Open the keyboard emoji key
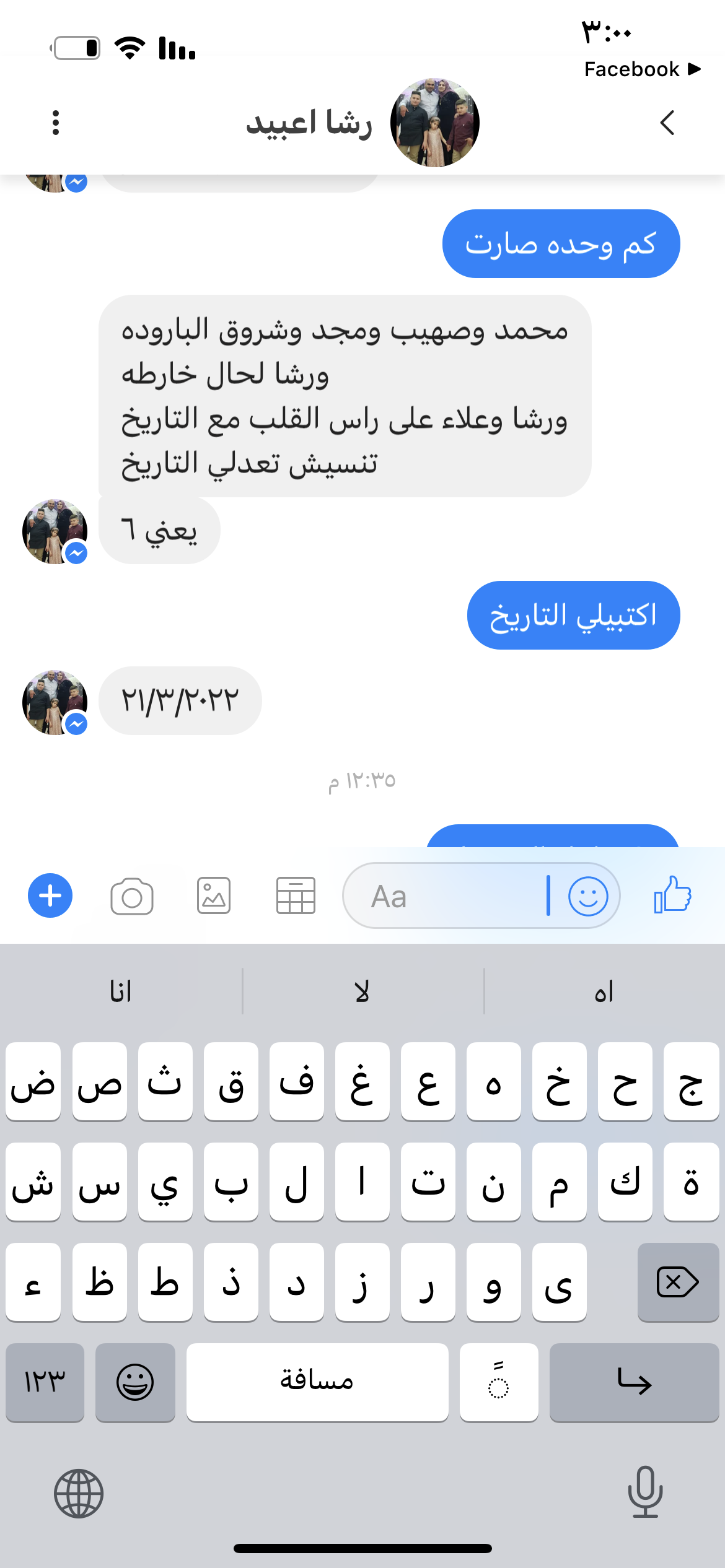 tap(135, 1382)
